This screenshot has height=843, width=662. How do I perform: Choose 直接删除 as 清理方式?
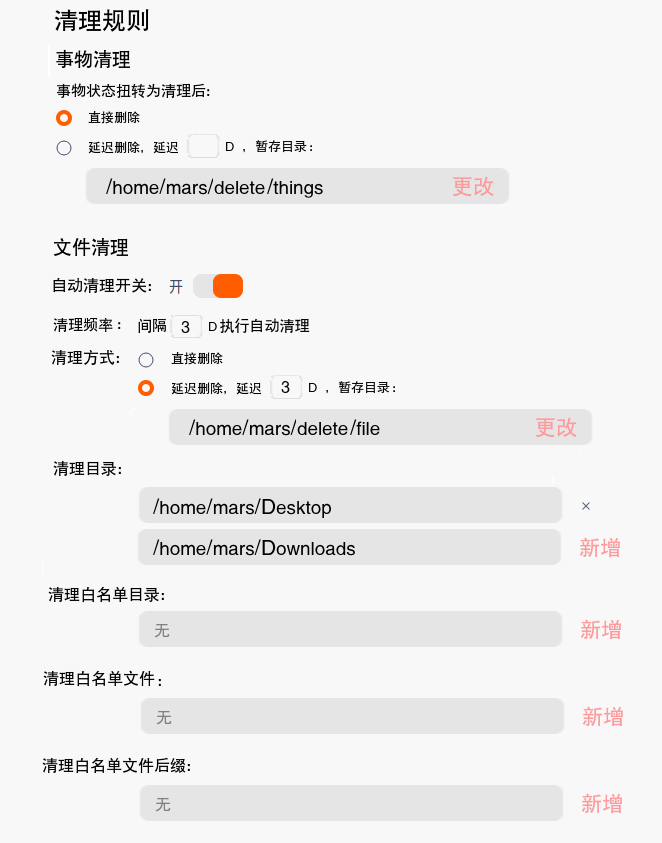pos(146,359)
